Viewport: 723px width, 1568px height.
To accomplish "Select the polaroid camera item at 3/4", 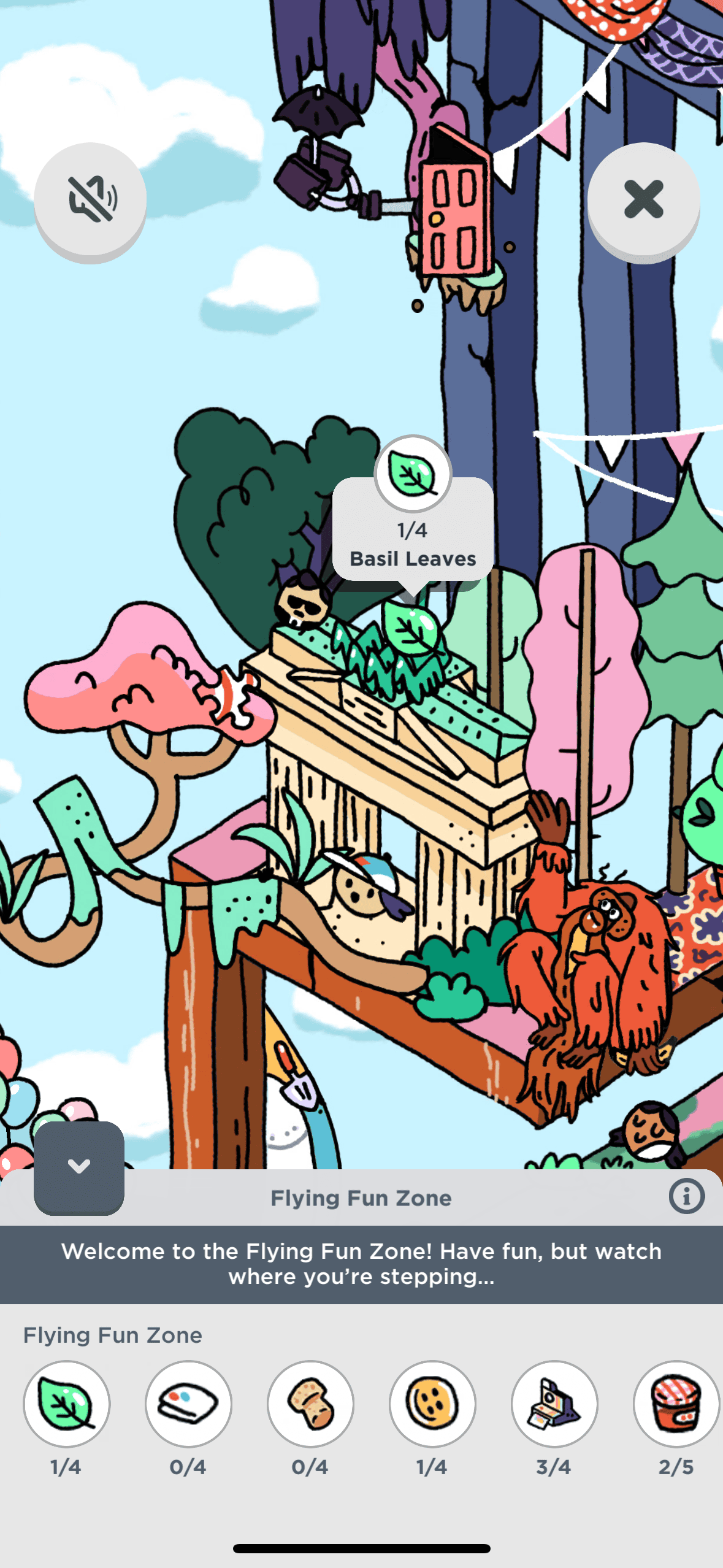I will [x=554, y=1404].
